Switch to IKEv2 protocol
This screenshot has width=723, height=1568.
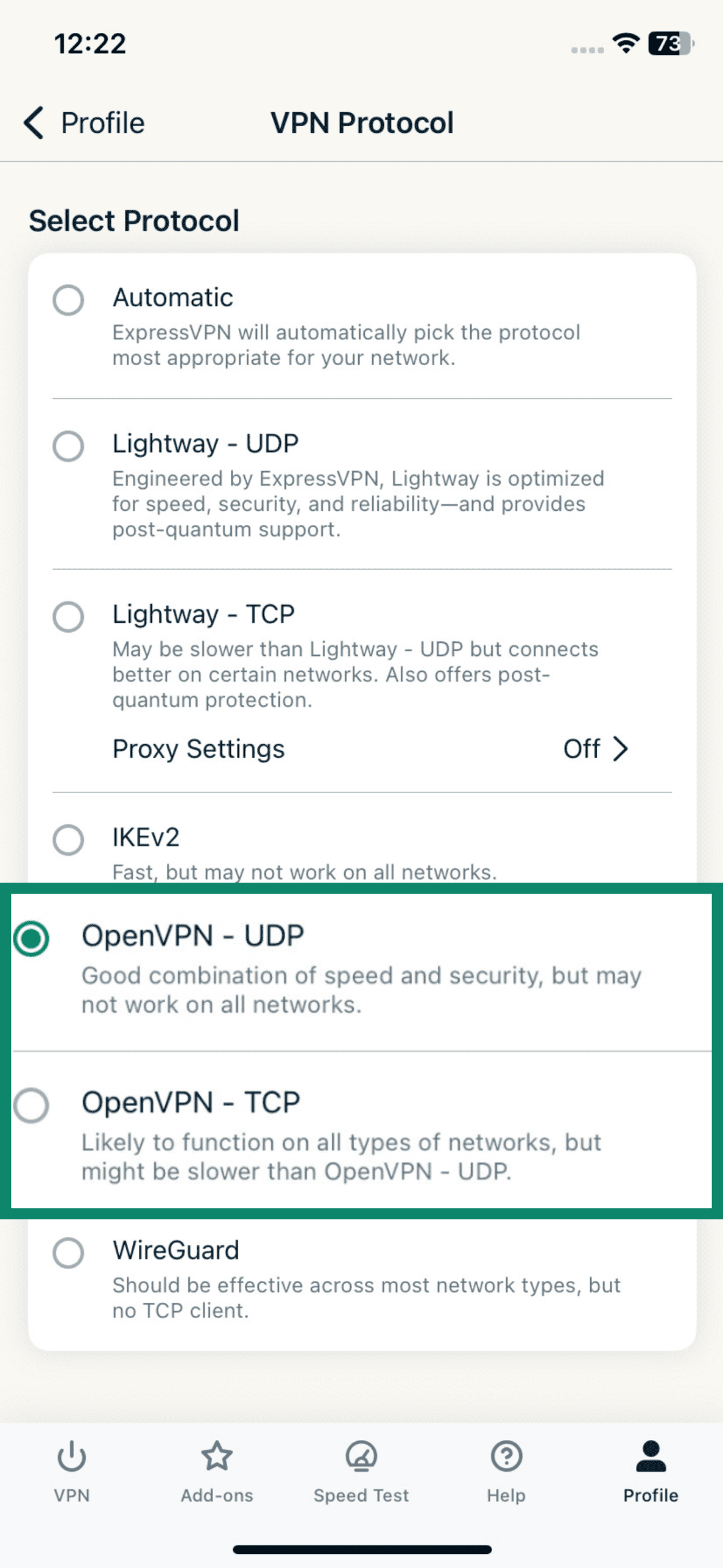click(x=69, y=841)
